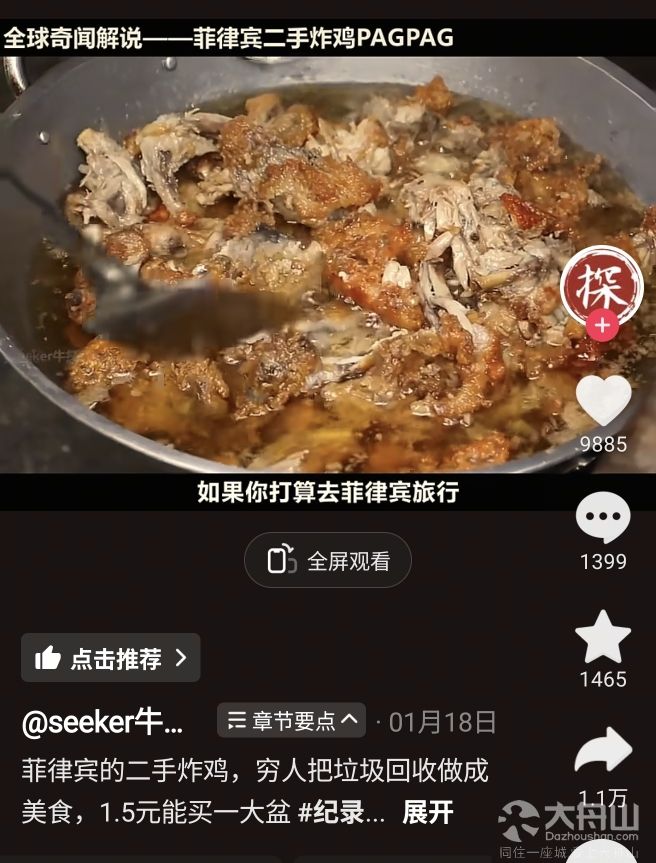Tap the 点击推荐 recommend button
Viewport: 656px width, 863px height.
tap(111, 658)
